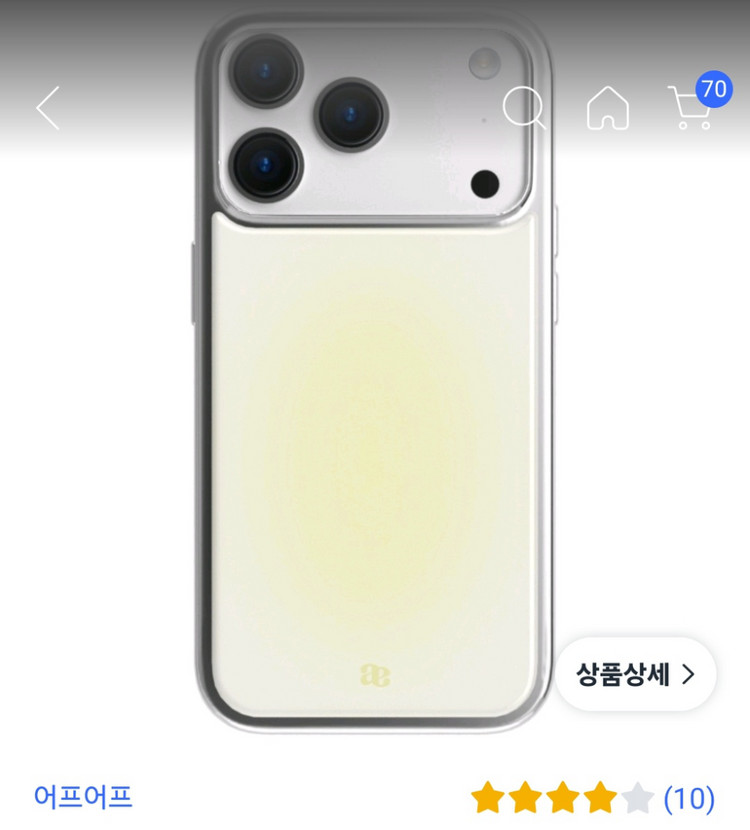Screen dimensions: 750x830
Task: Open the search magnifier icon
Action: pos(523,107)
